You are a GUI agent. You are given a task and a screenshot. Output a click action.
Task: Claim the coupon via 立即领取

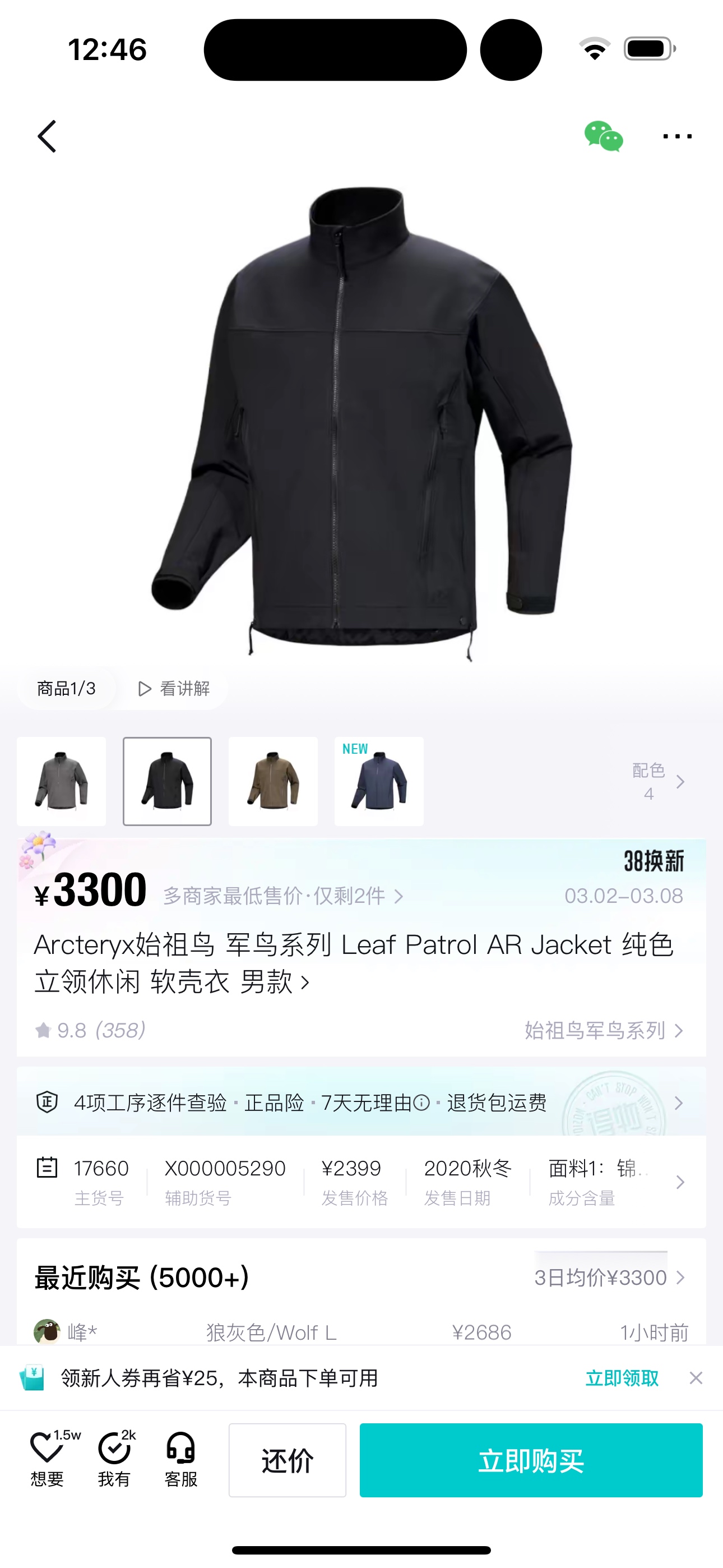[622, 1378]
